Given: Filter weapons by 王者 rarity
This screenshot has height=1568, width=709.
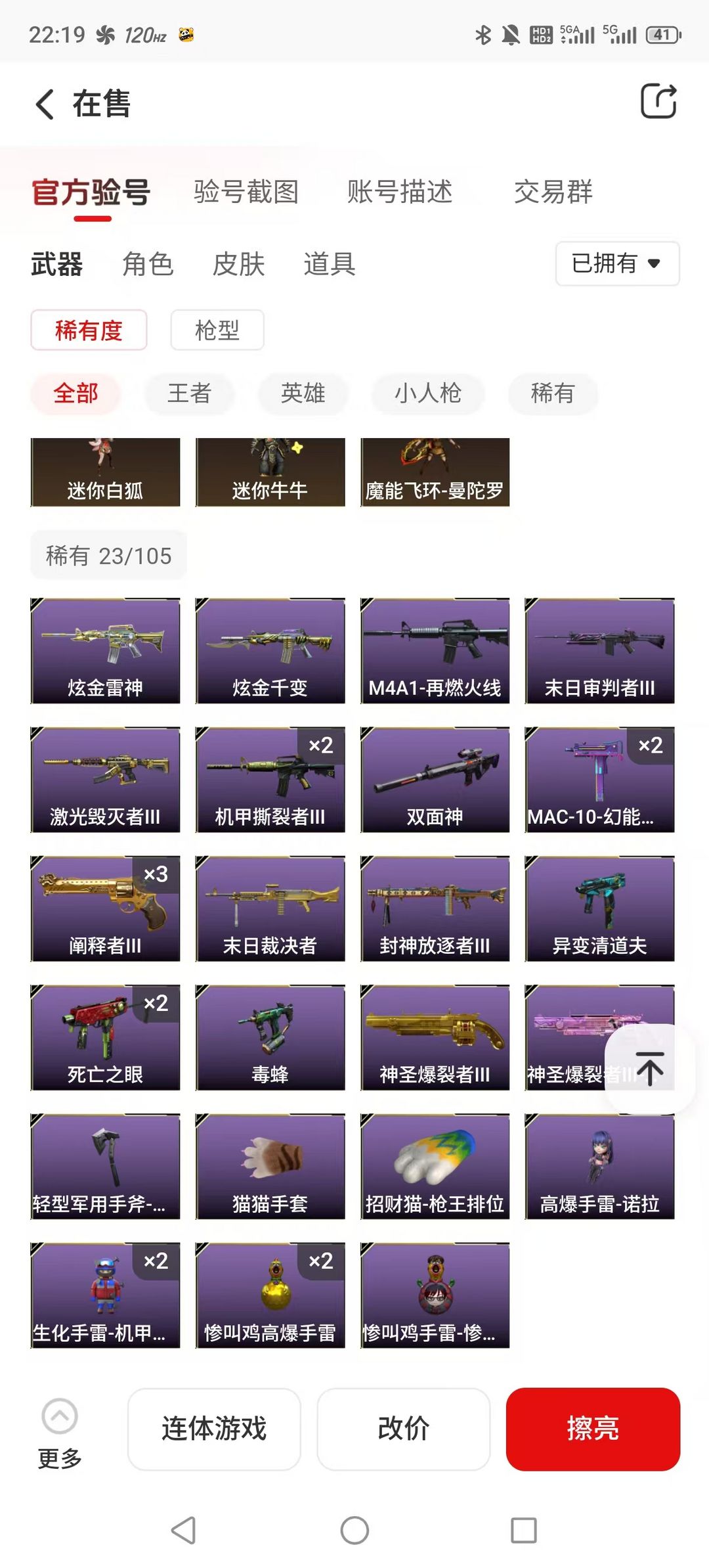Looking at the screenshot, I should point(189,393).
